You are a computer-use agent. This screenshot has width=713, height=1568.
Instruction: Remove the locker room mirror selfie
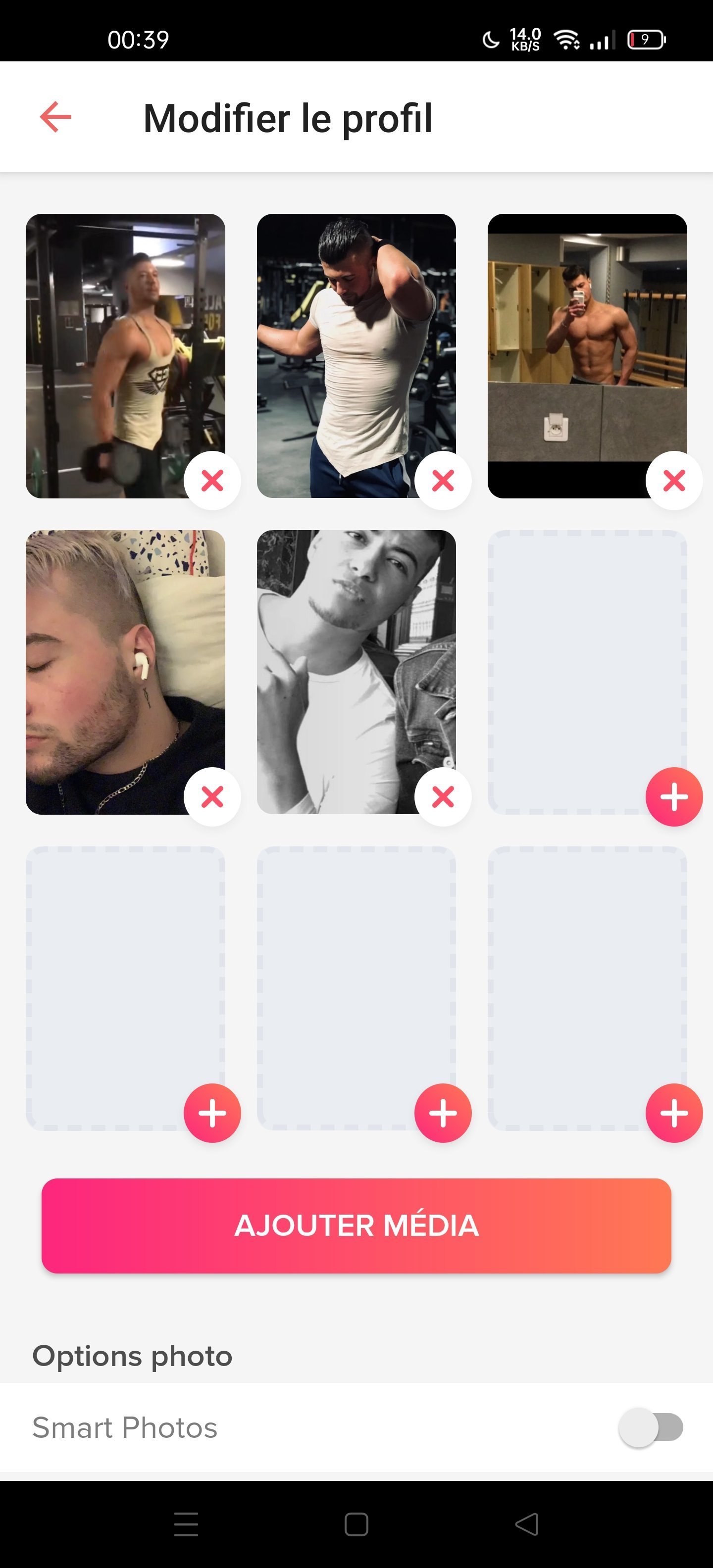point(673,480)
